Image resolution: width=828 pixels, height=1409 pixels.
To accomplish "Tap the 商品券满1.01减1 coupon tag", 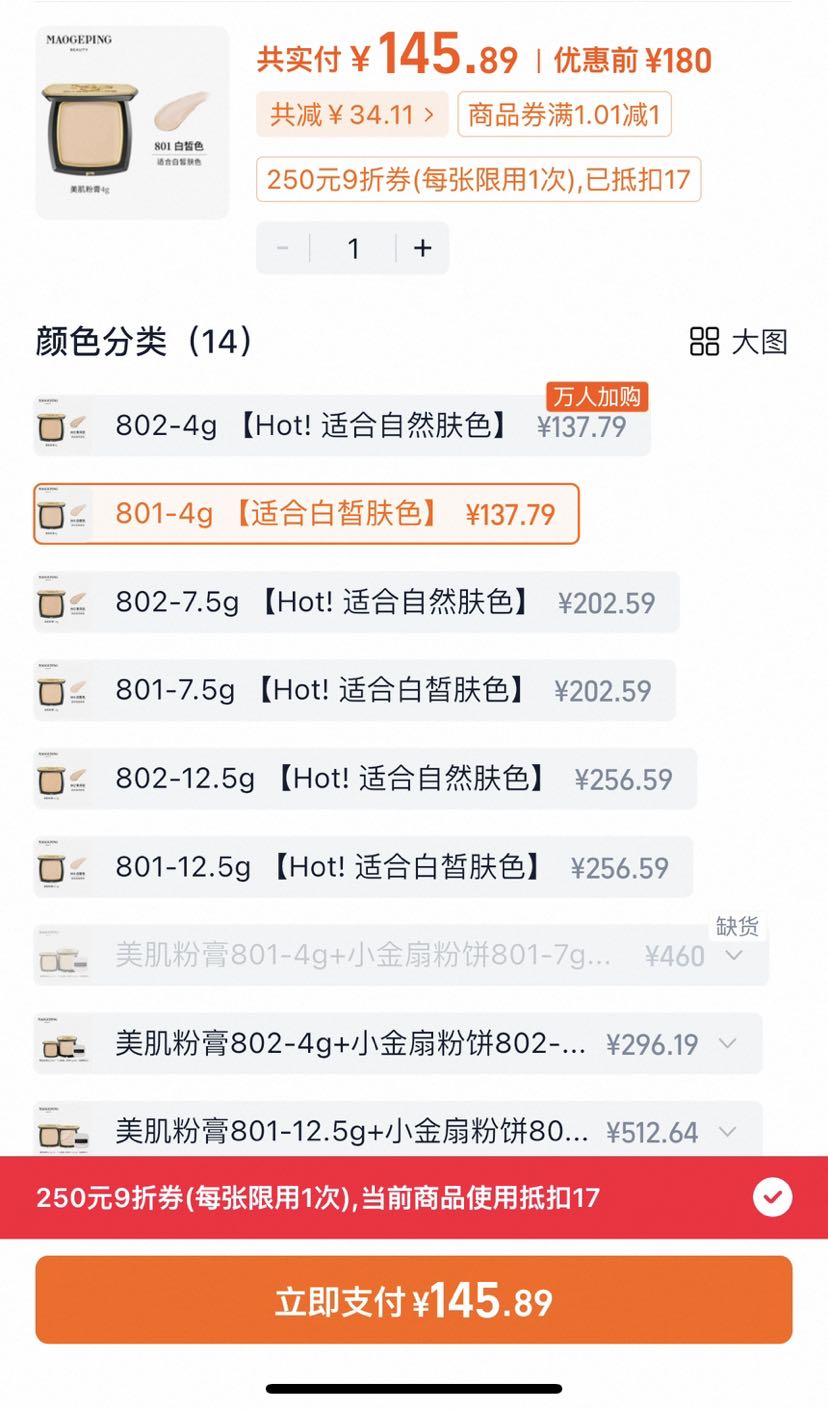I will coord(564,115).
